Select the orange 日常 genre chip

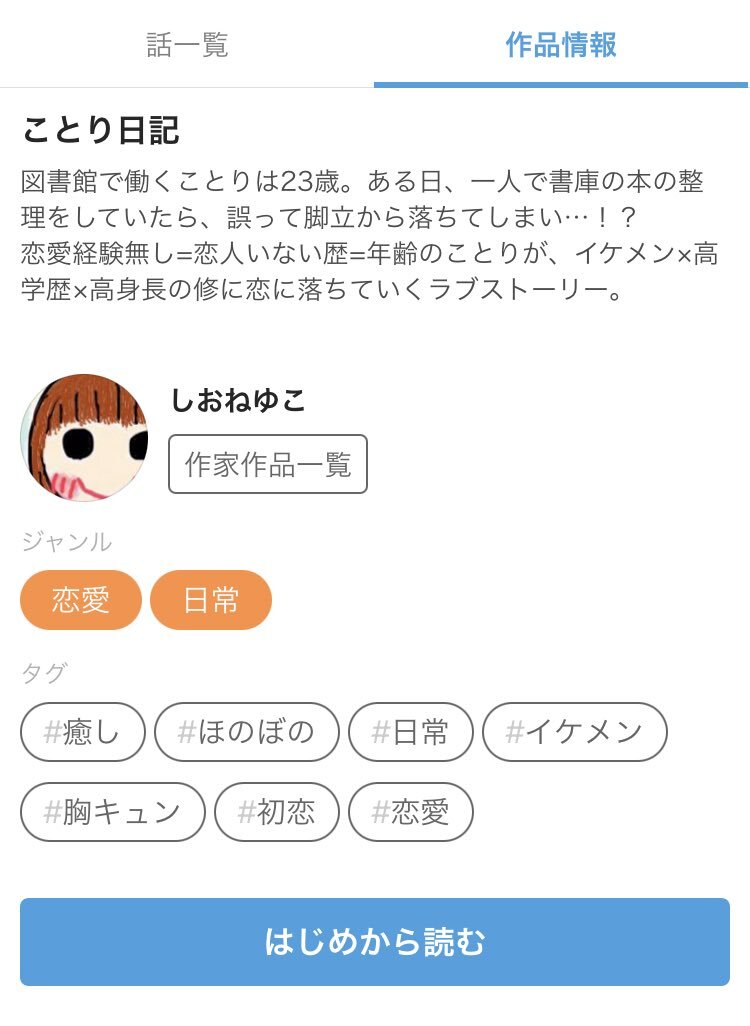(211, 600)
